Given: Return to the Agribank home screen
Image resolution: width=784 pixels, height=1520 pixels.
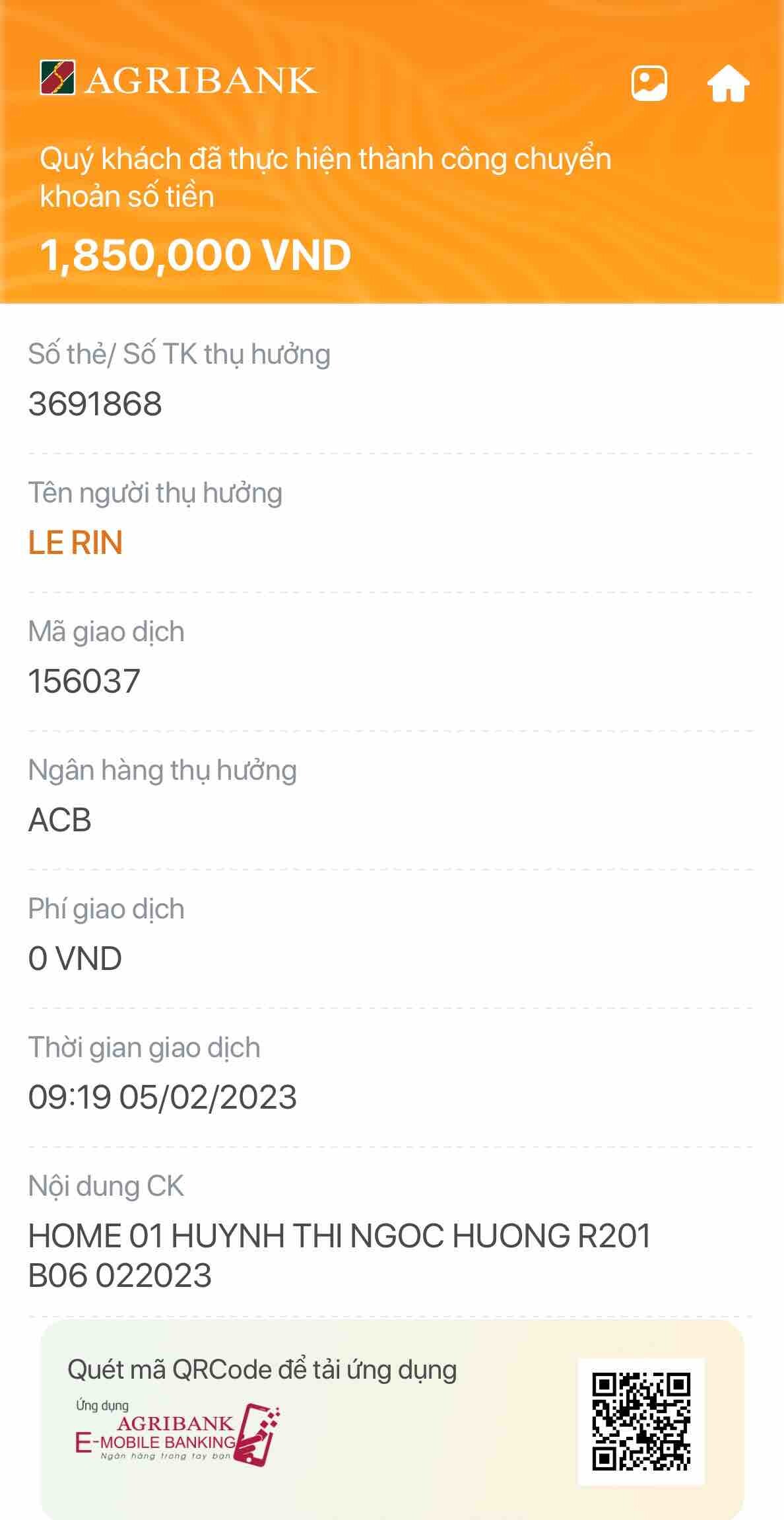Looking at the screenshot, I should 727,83.
